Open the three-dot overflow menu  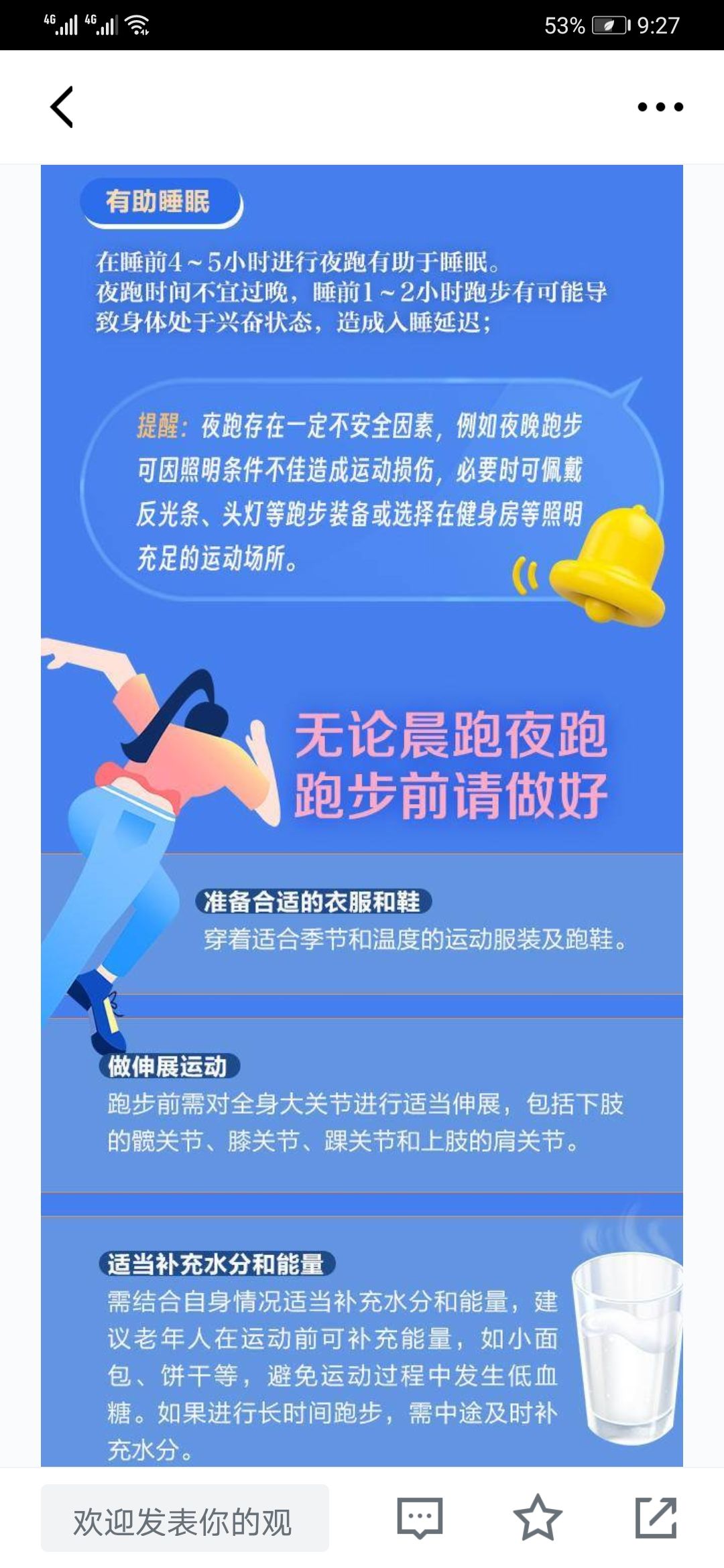(660, 107)
